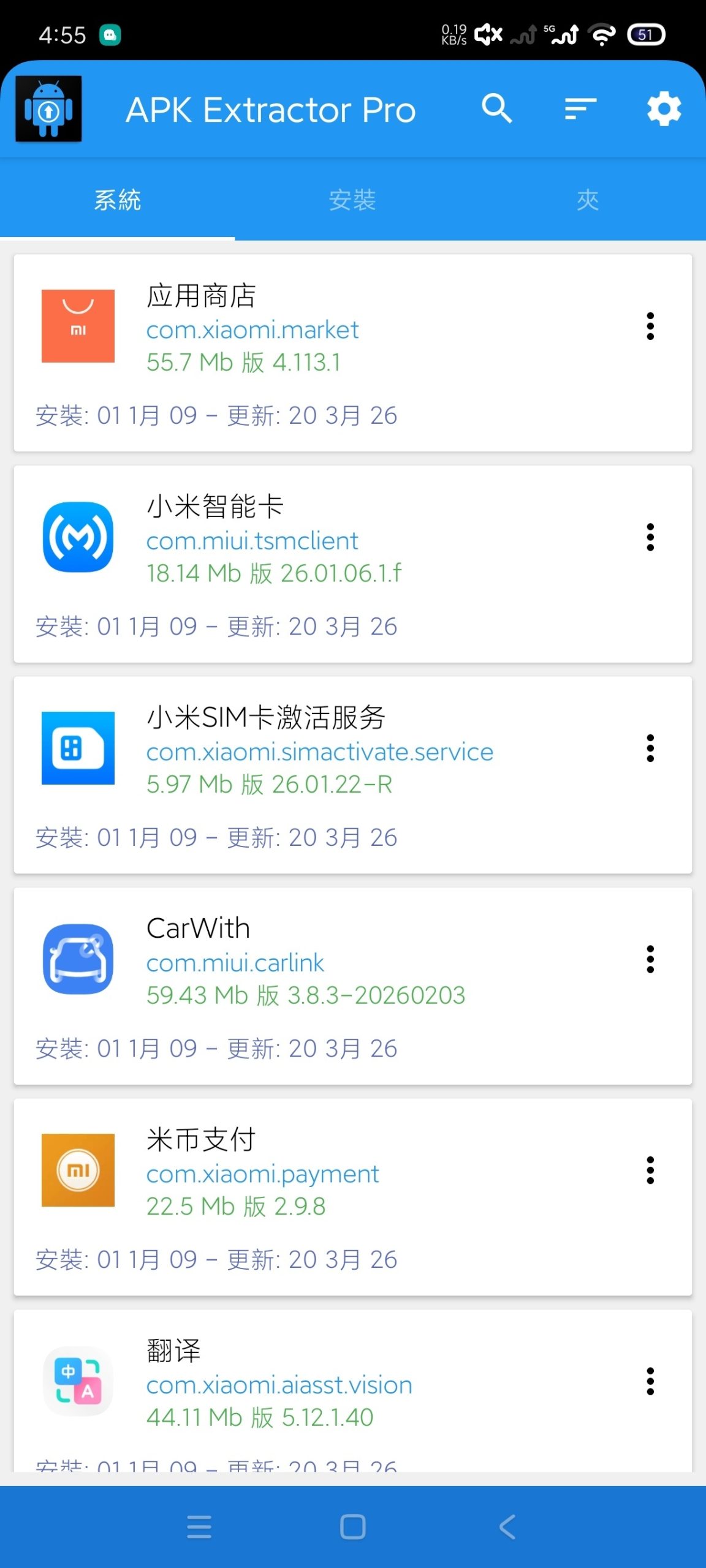
Task: Click the com.xiaomi.market package name
Action: (x=252, y=330)
